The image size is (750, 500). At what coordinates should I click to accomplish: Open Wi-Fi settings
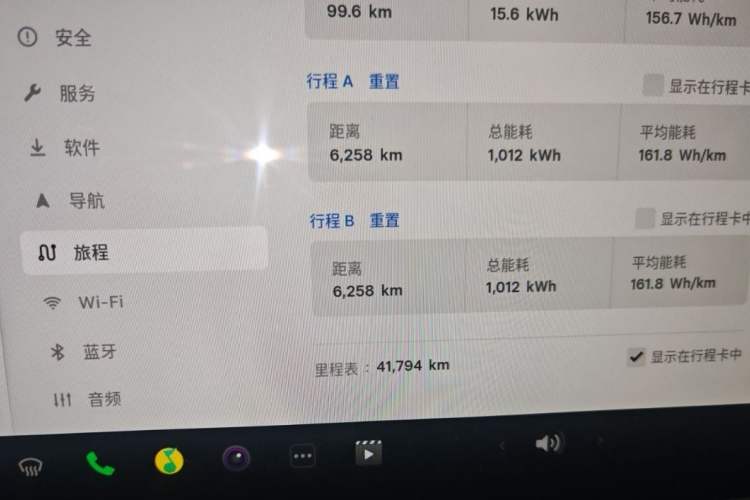[85, 302]
